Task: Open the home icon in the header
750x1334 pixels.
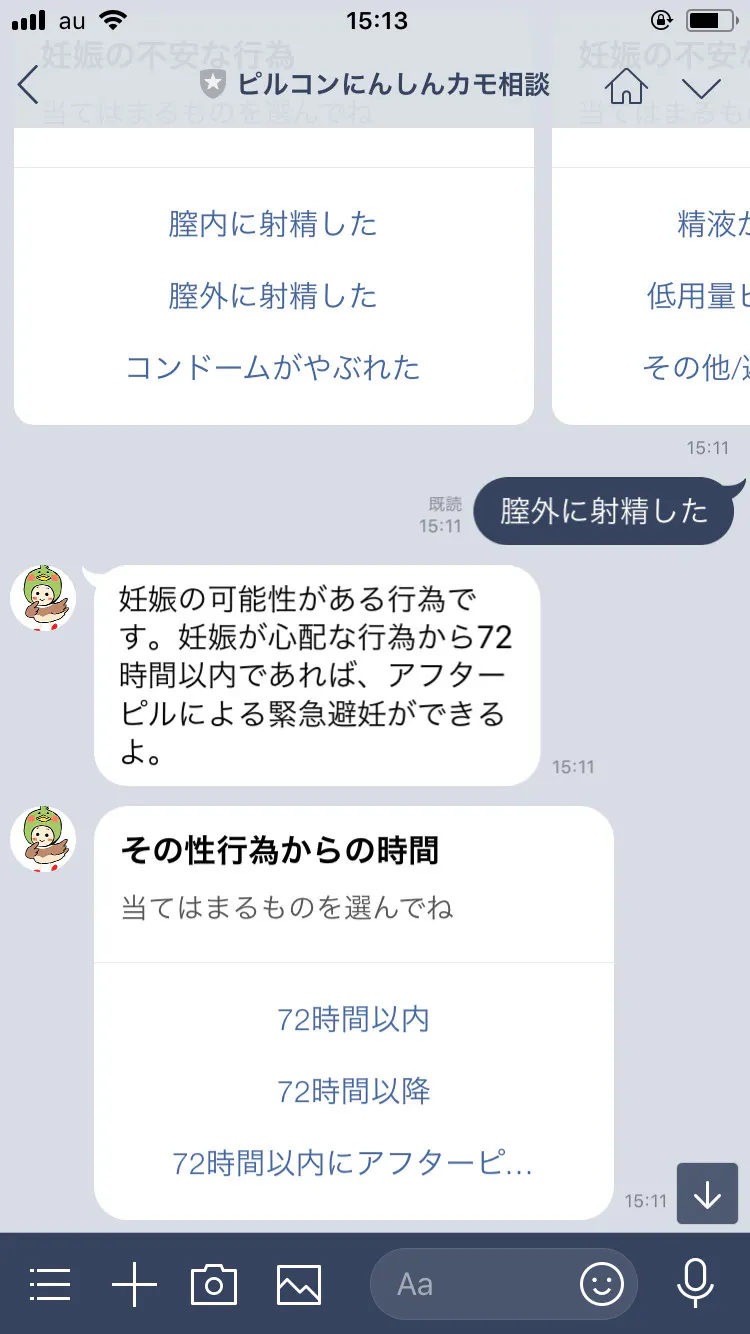Action: coord(626,86)
